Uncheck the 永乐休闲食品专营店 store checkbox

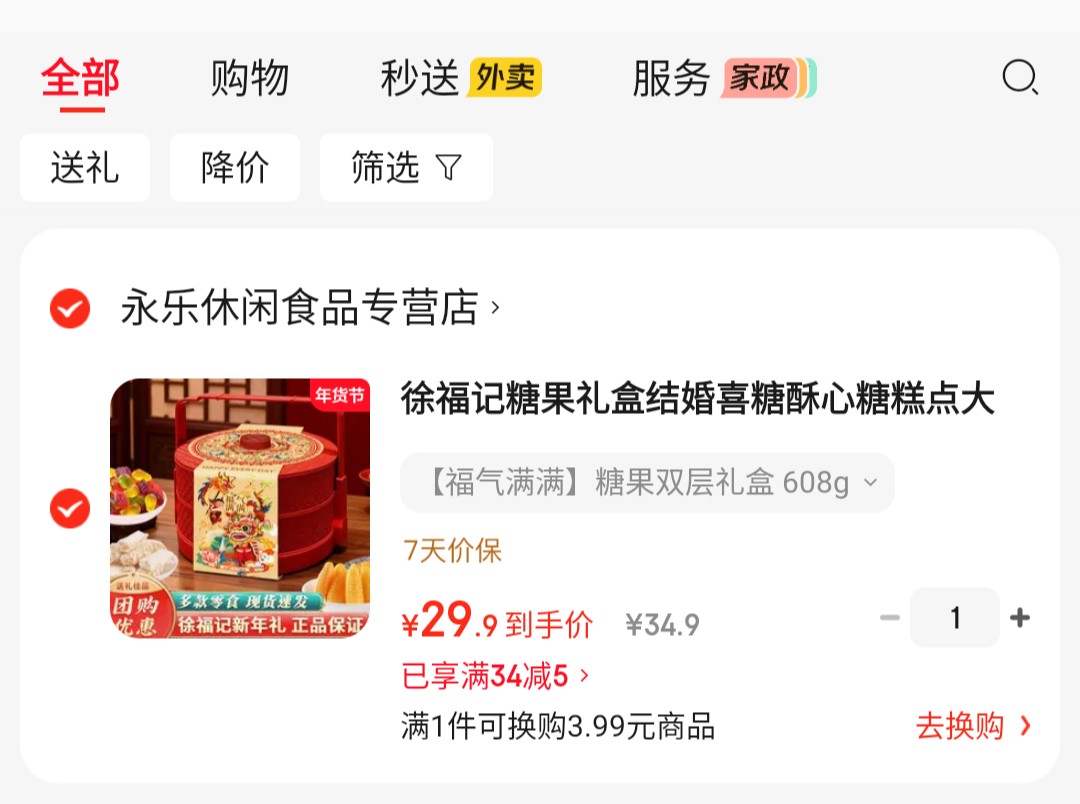[x=70, y=309]
